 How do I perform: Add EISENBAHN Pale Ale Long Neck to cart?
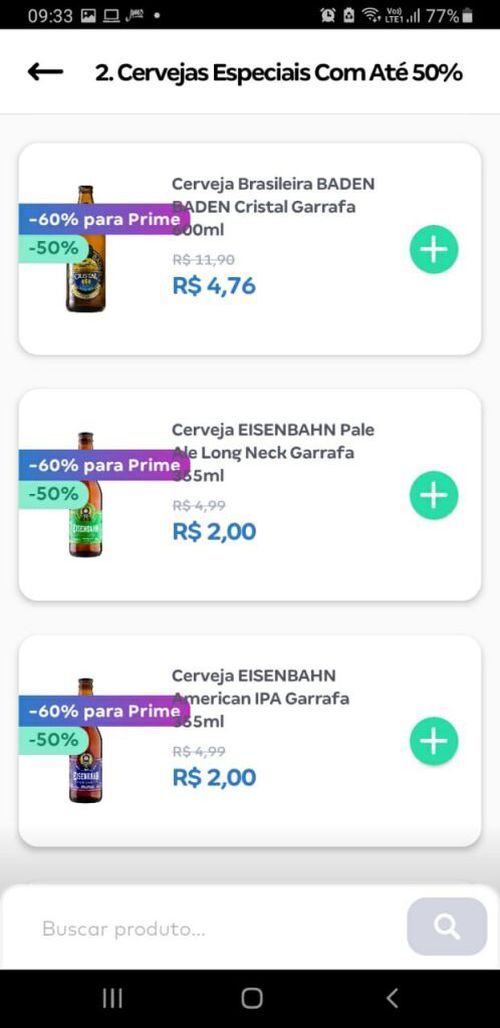(x=434, y=496)
